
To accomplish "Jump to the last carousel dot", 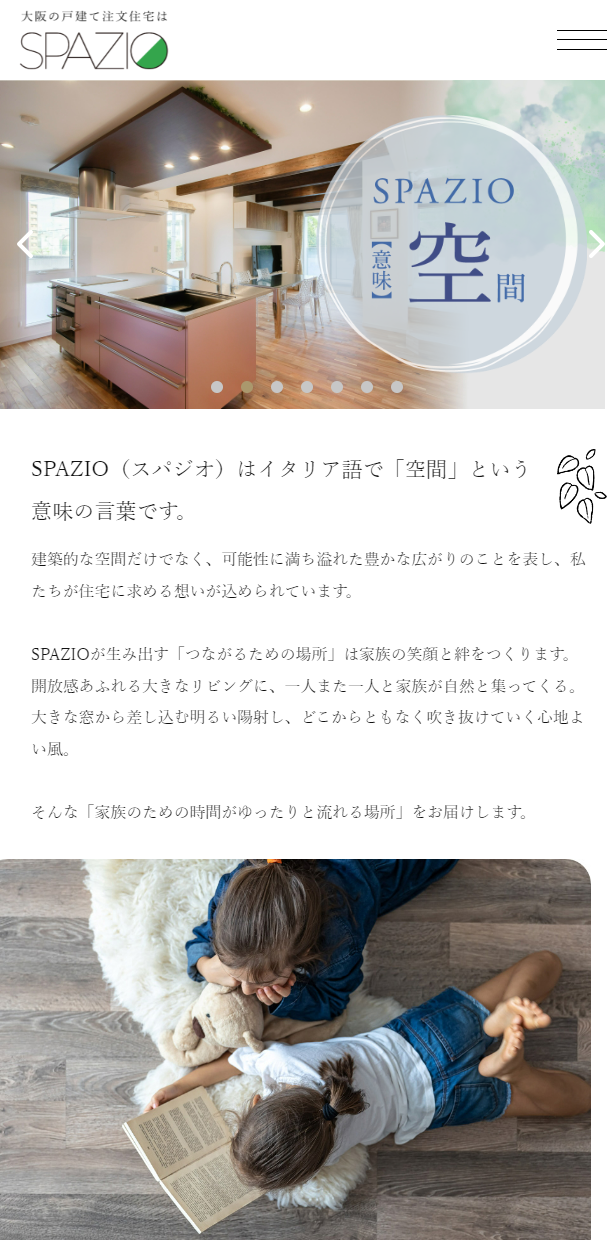I will 397,387.
